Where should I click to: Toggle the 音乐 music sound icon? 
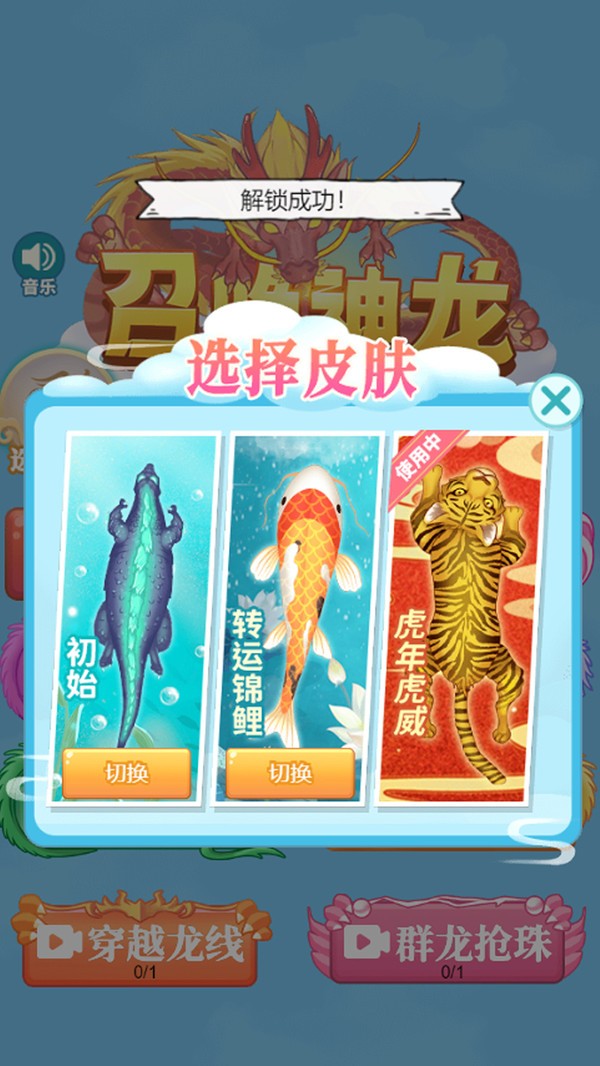coord(39,259)
